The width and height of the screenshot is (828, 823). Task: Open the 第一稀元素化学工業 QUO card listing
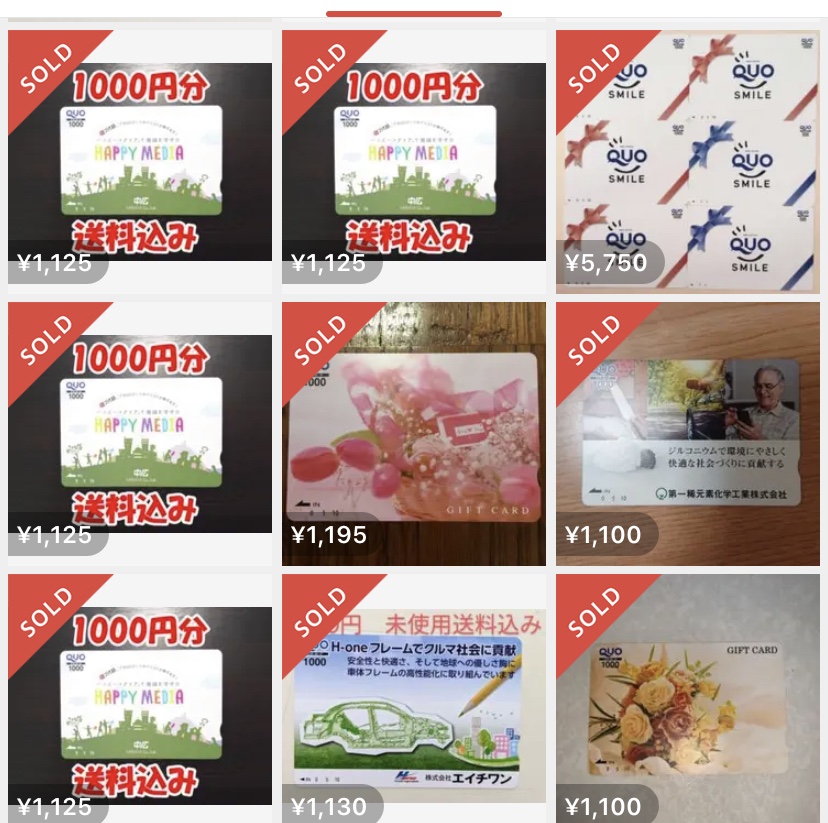[x=688, y=434]
